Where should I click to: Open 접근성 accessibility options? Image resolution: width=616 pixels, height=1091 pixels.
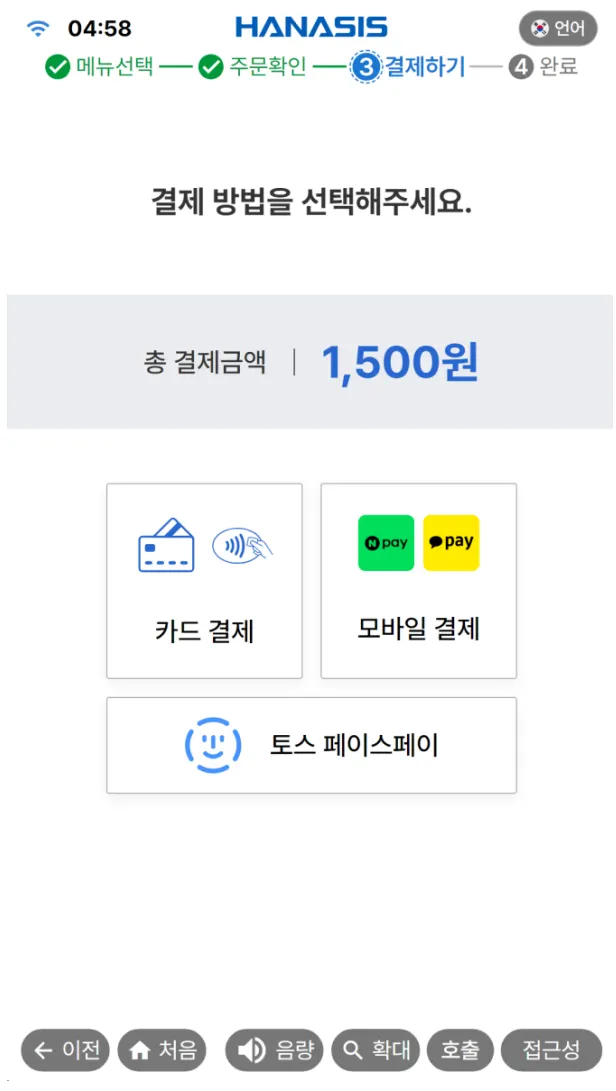click(x=551, y=1050)
